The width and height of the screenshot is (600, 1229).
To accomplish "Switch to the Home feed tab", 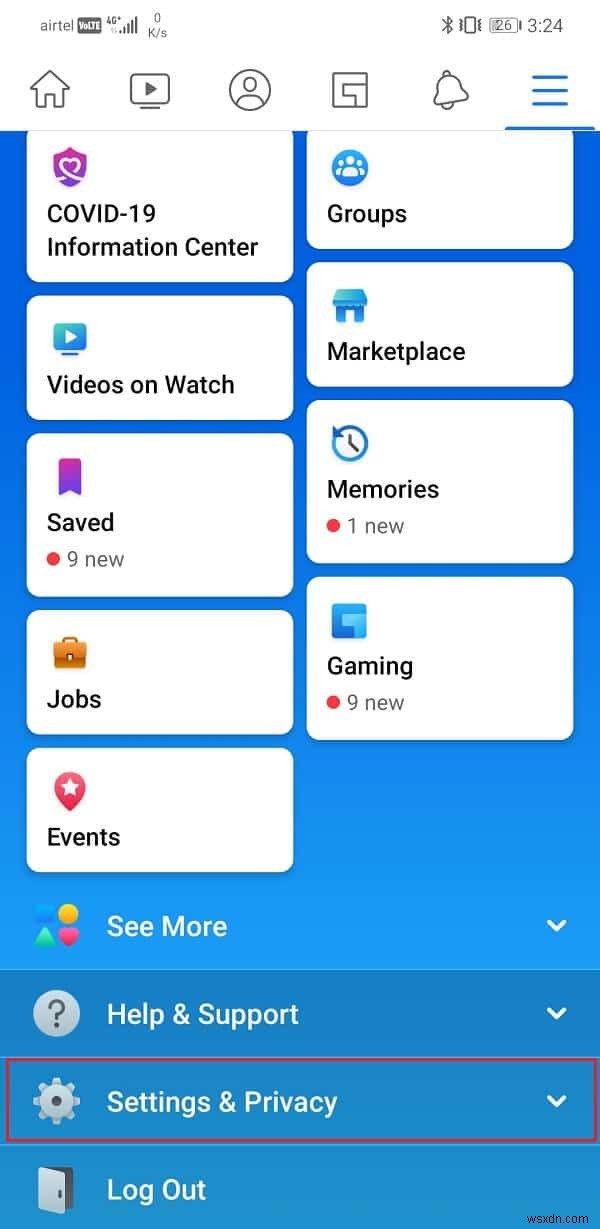I will coord(50,90).
